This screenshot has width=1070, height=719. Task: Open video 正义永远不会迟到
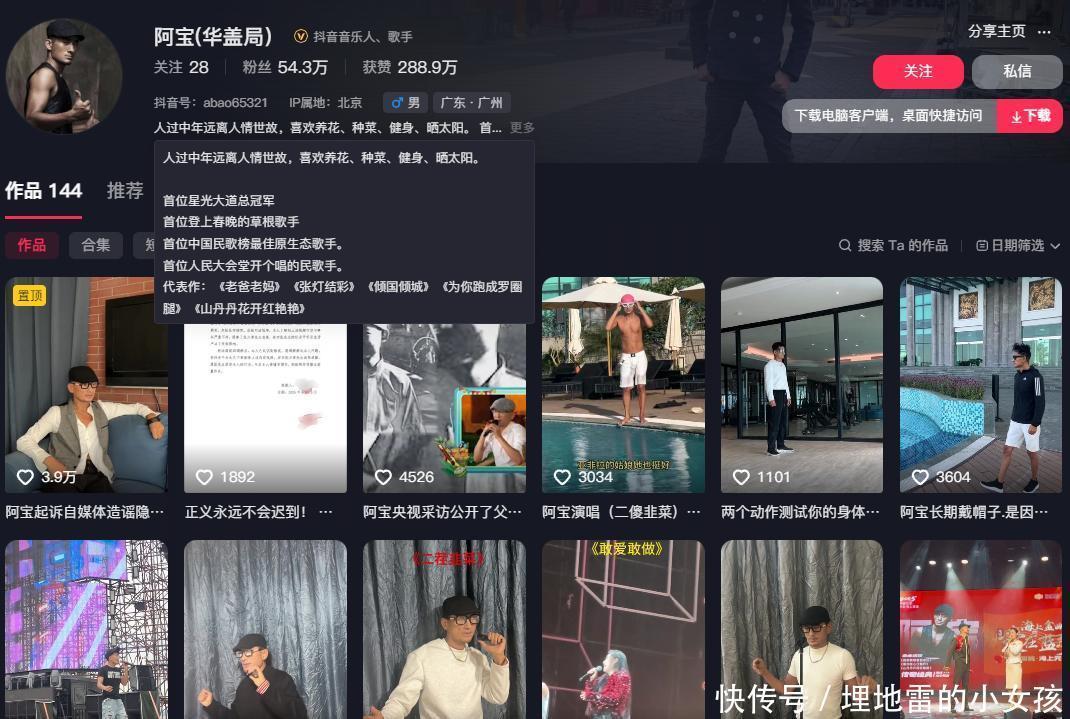265,420
